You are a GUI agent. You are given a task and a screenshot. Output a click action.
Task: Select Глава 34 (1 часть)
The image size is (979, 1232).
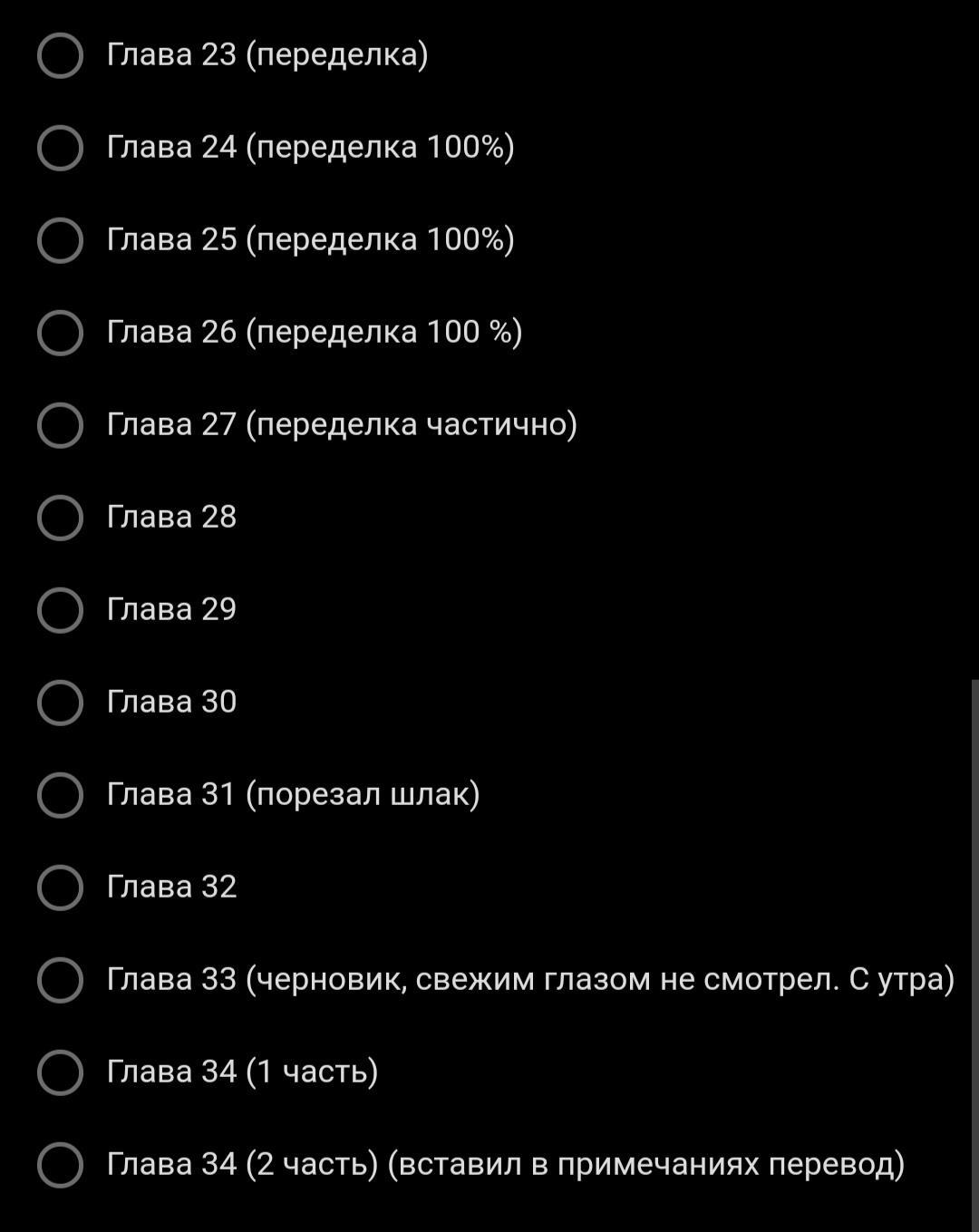tap(60, 1072)
